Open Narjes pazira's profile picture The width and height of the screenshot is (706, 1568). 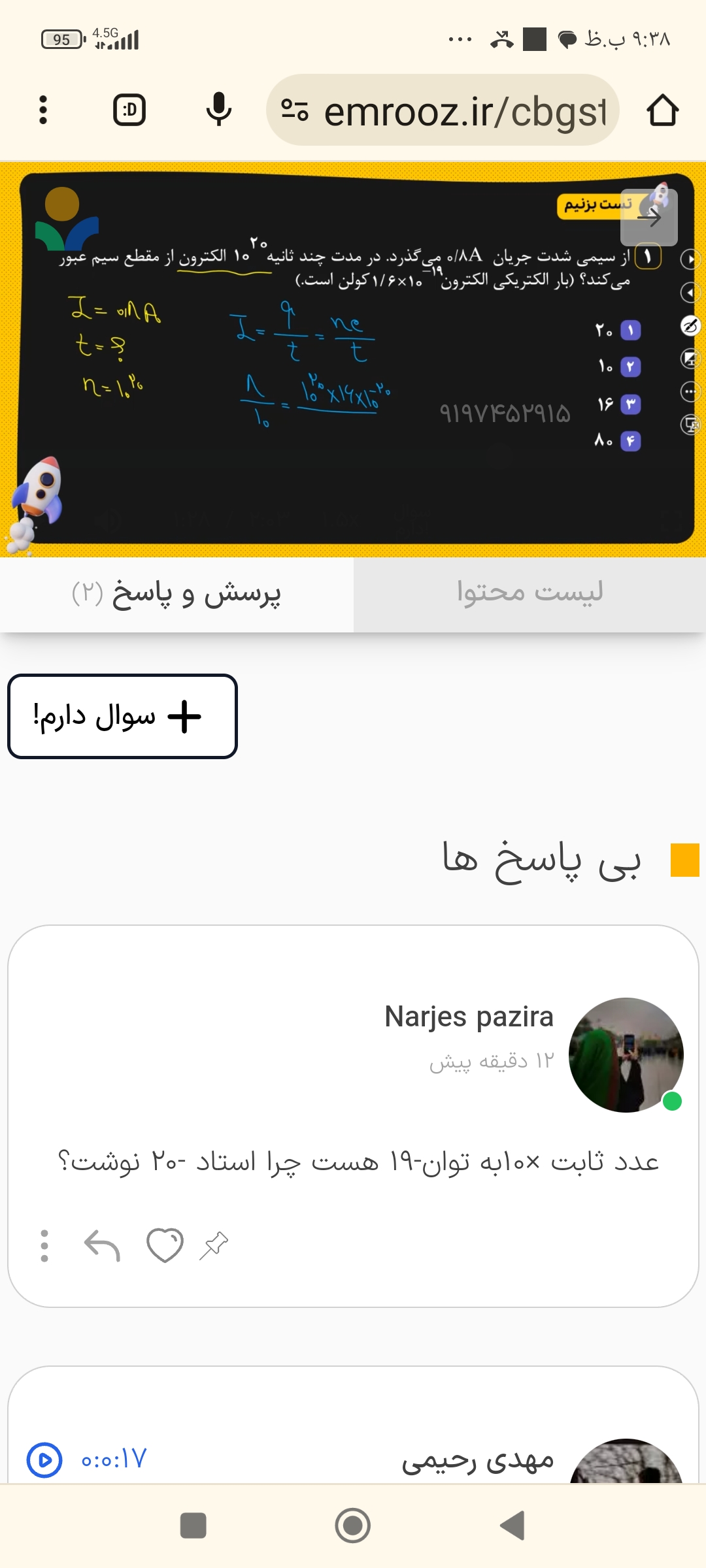click(x=626, y=1054)
